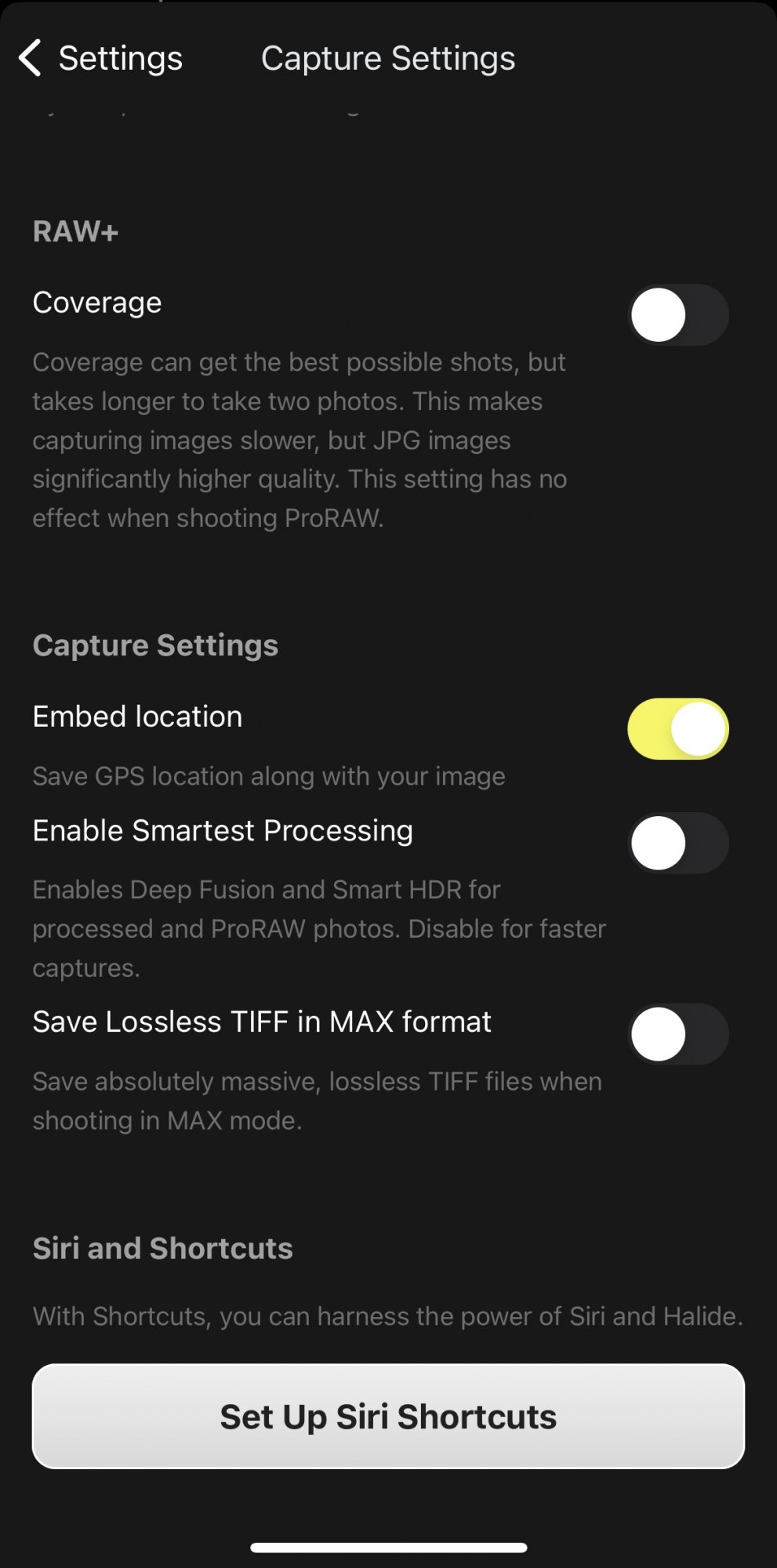Image resolution: width=777 pixels, height=1568 pixels.
Task: Tap Set Up Siri Shortcuts button
Action: tap(388, 1416)
